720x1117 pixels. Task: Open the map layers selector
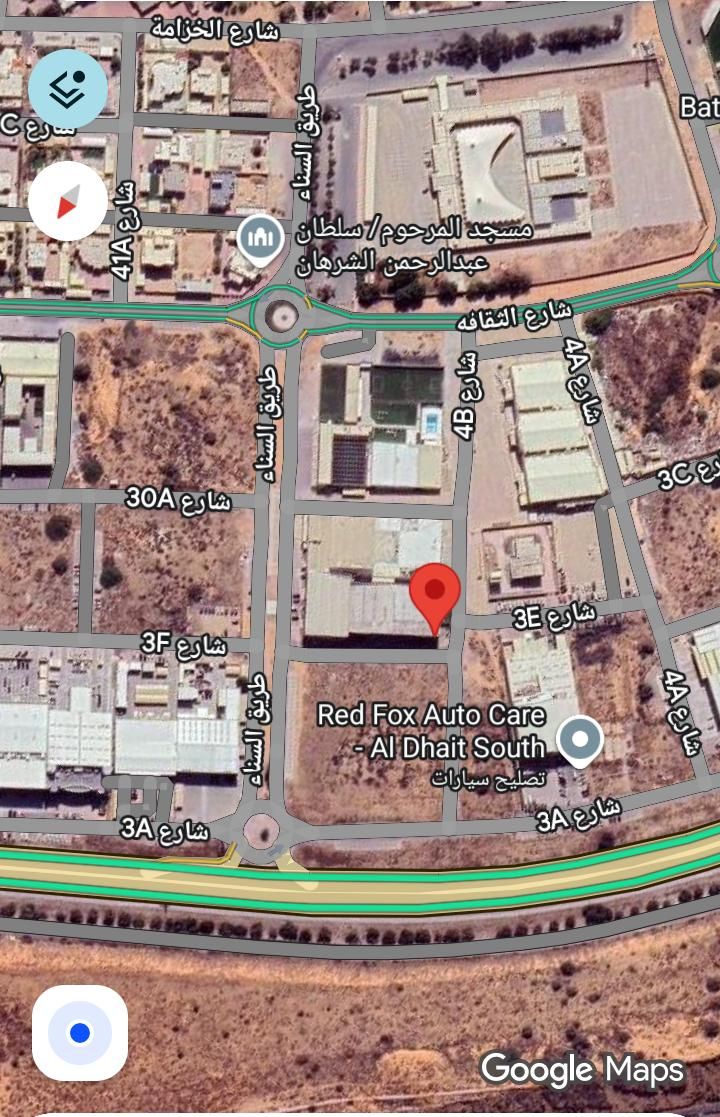(x=67, y=89)
